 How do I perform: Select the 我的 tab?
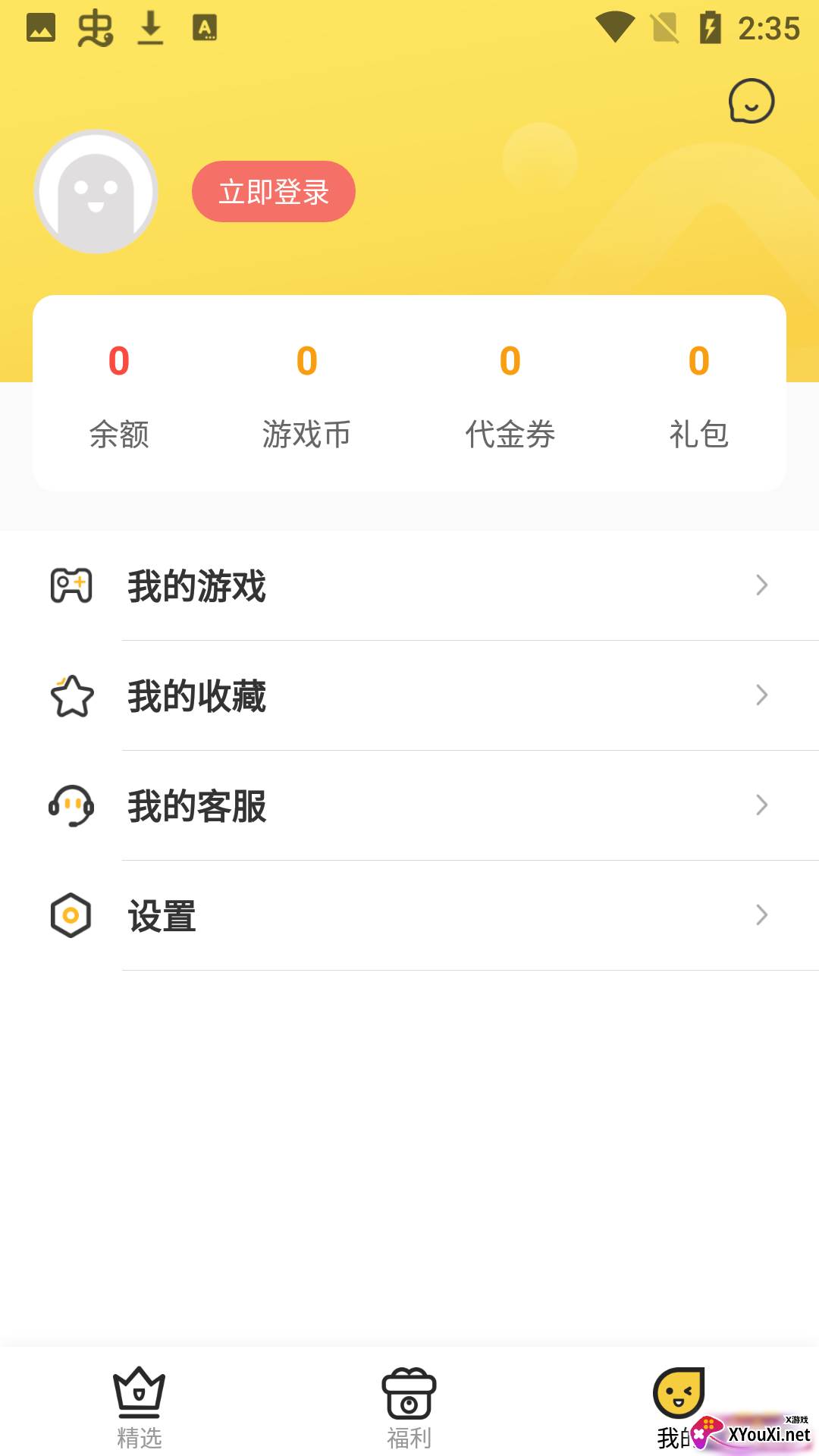(679, 1404)
